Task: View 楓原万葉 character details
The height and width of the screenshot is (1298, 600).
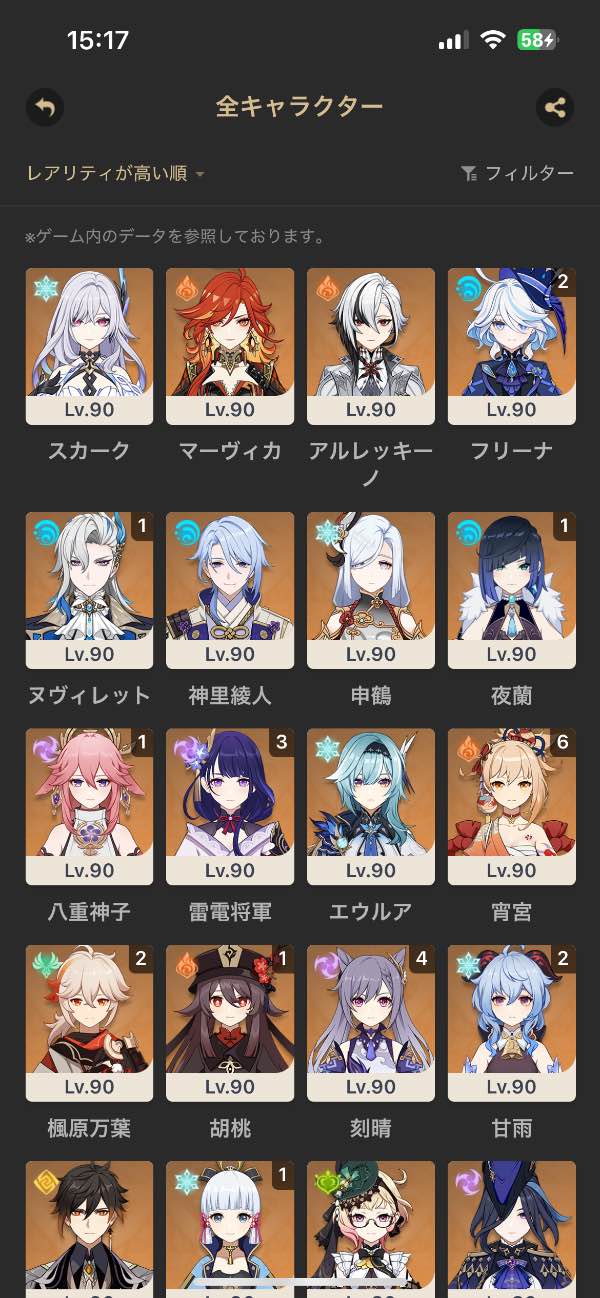Action: 89,1023
